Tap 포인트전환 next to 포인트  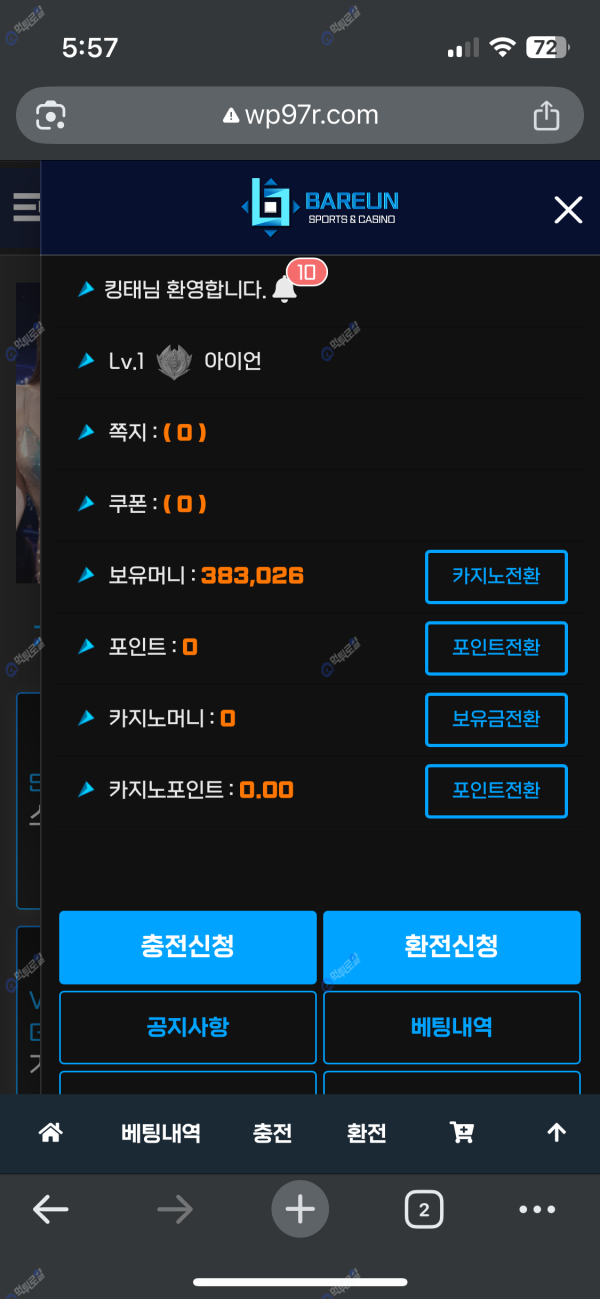[x=496, y=648]
